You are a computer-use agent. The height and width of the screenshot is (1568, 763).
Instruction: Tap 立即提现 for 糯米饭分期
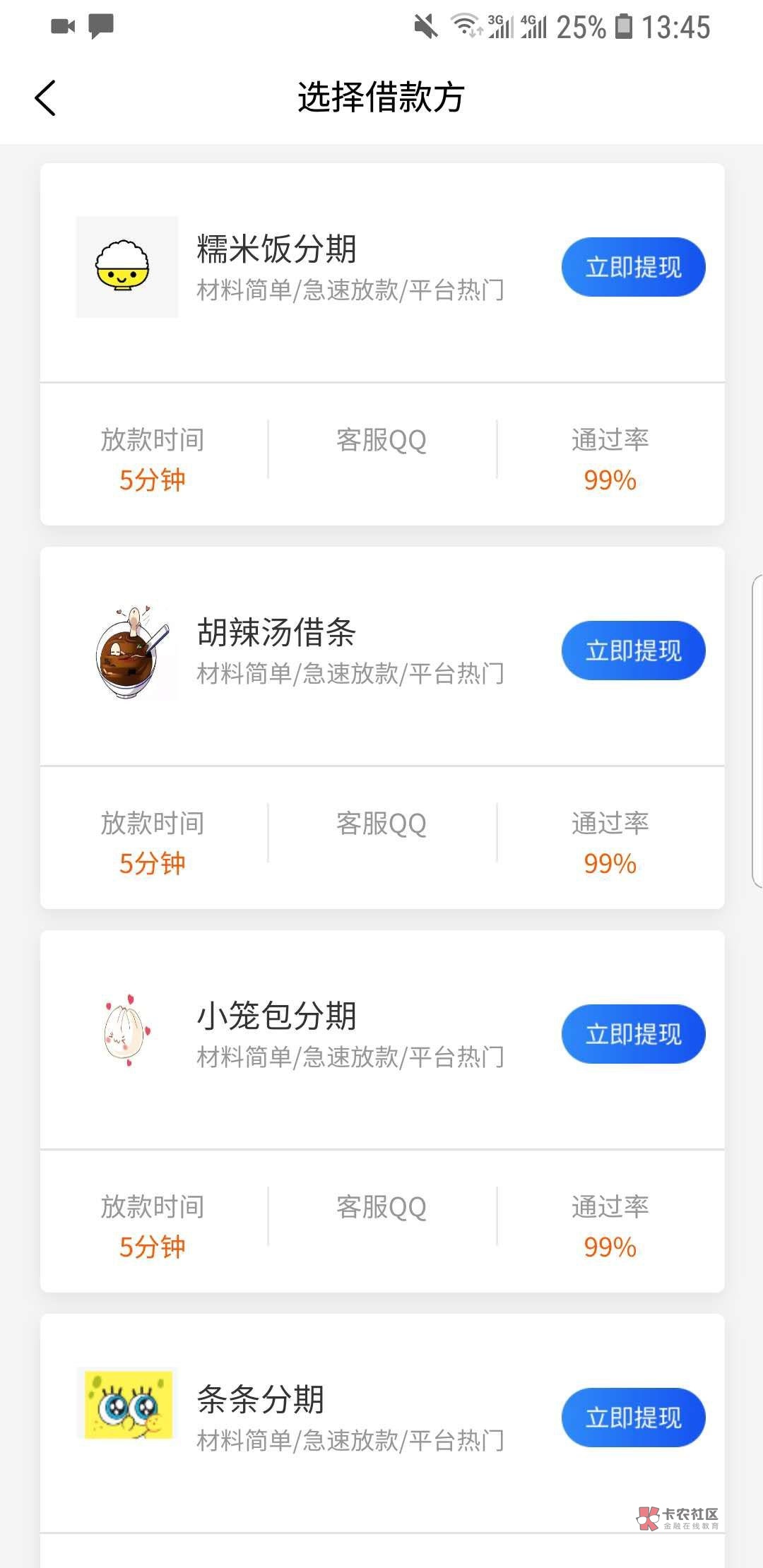pyautogui.click(x=633, y=267)
